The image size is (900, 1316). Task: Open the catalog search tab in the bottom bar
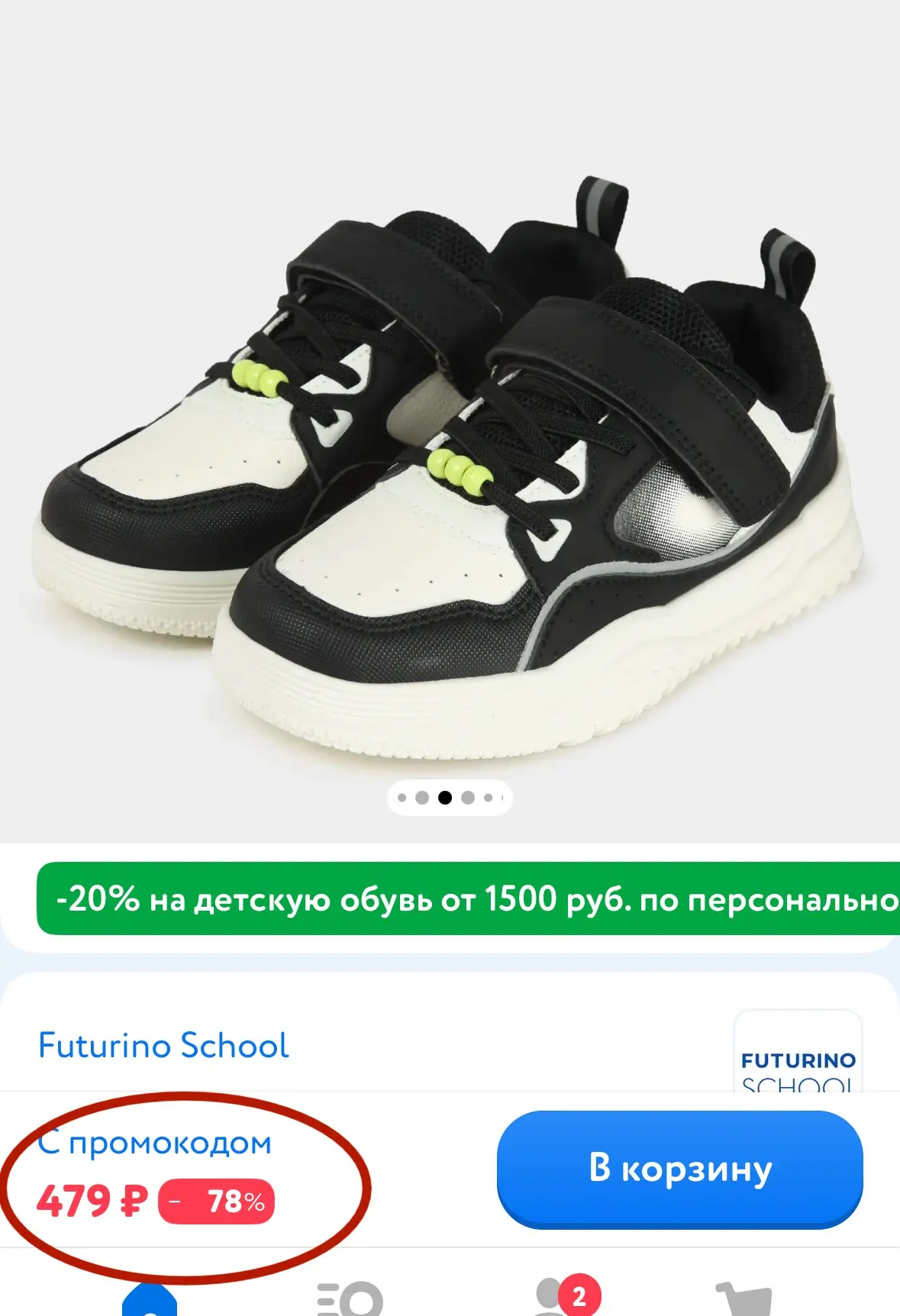pyautogui.click(x=349, y=1298)
